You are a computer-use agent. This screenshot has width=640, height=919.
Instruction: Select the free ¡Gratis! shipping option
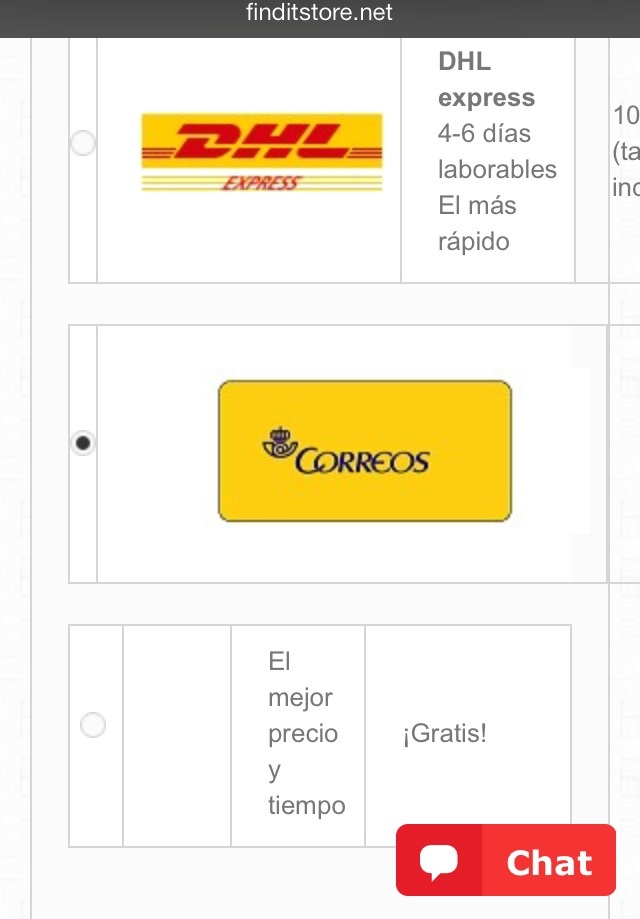(93, 724)
